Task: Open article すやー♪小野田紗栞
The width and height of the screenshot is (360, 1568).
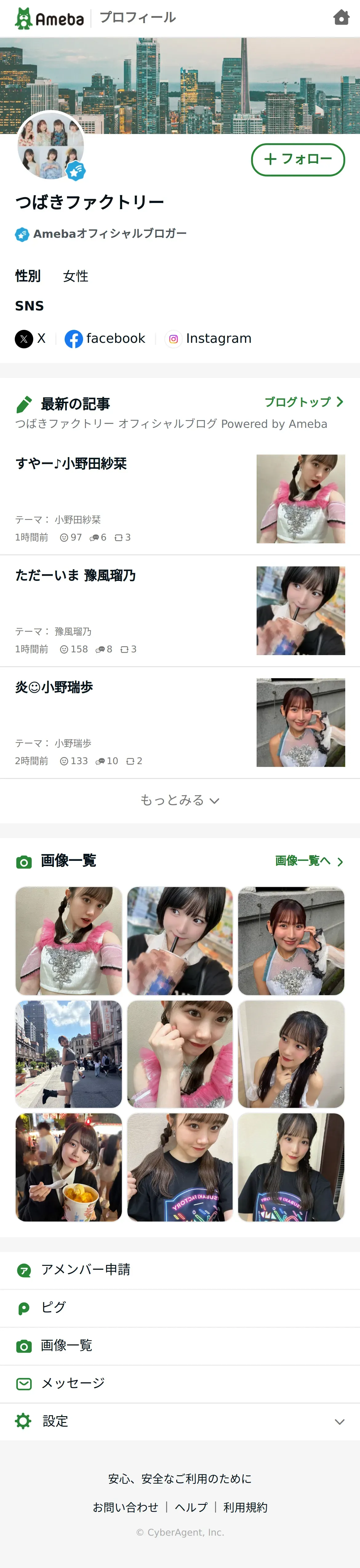Action: click(180, 499)
